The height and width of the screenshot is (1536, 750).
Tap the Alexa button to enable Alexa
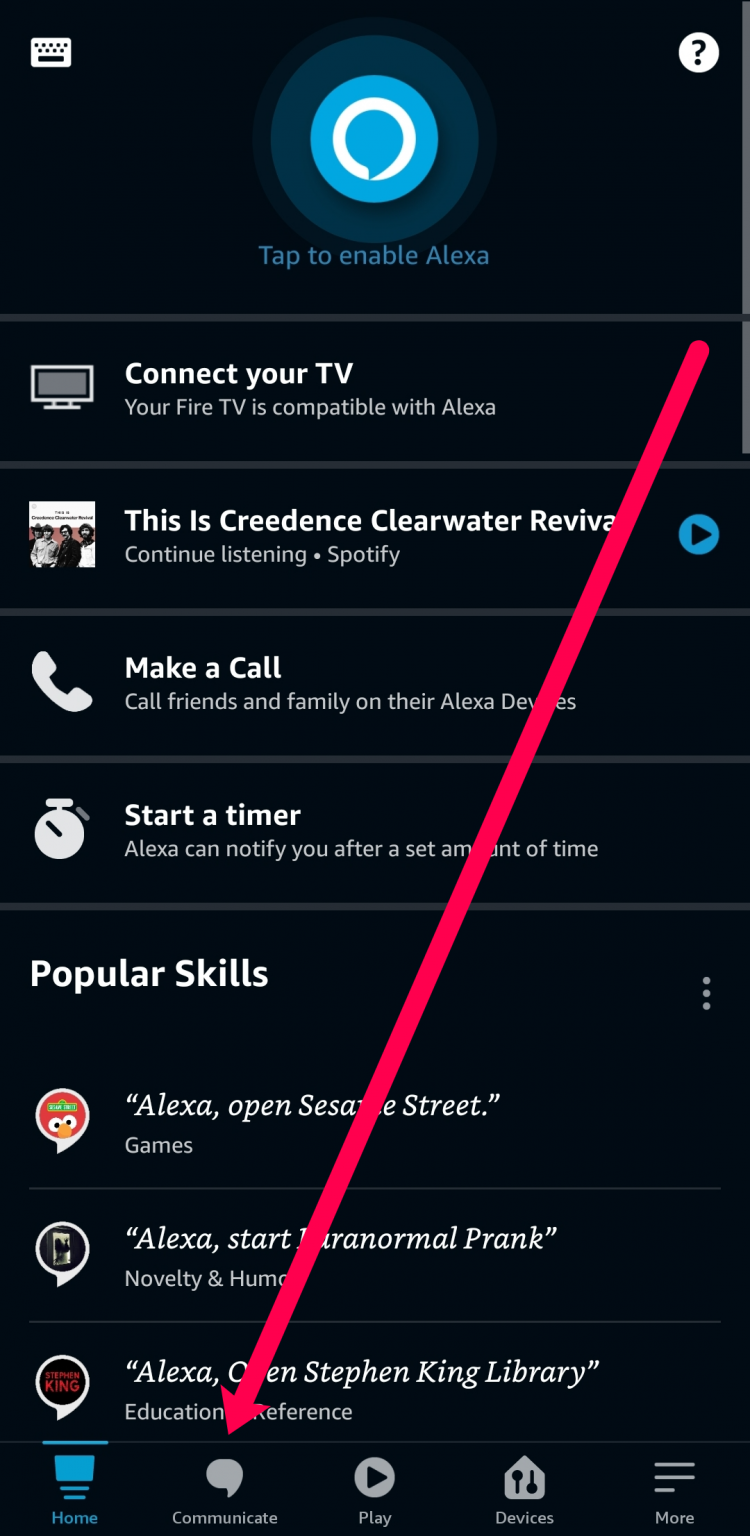[x=374, y=138]
